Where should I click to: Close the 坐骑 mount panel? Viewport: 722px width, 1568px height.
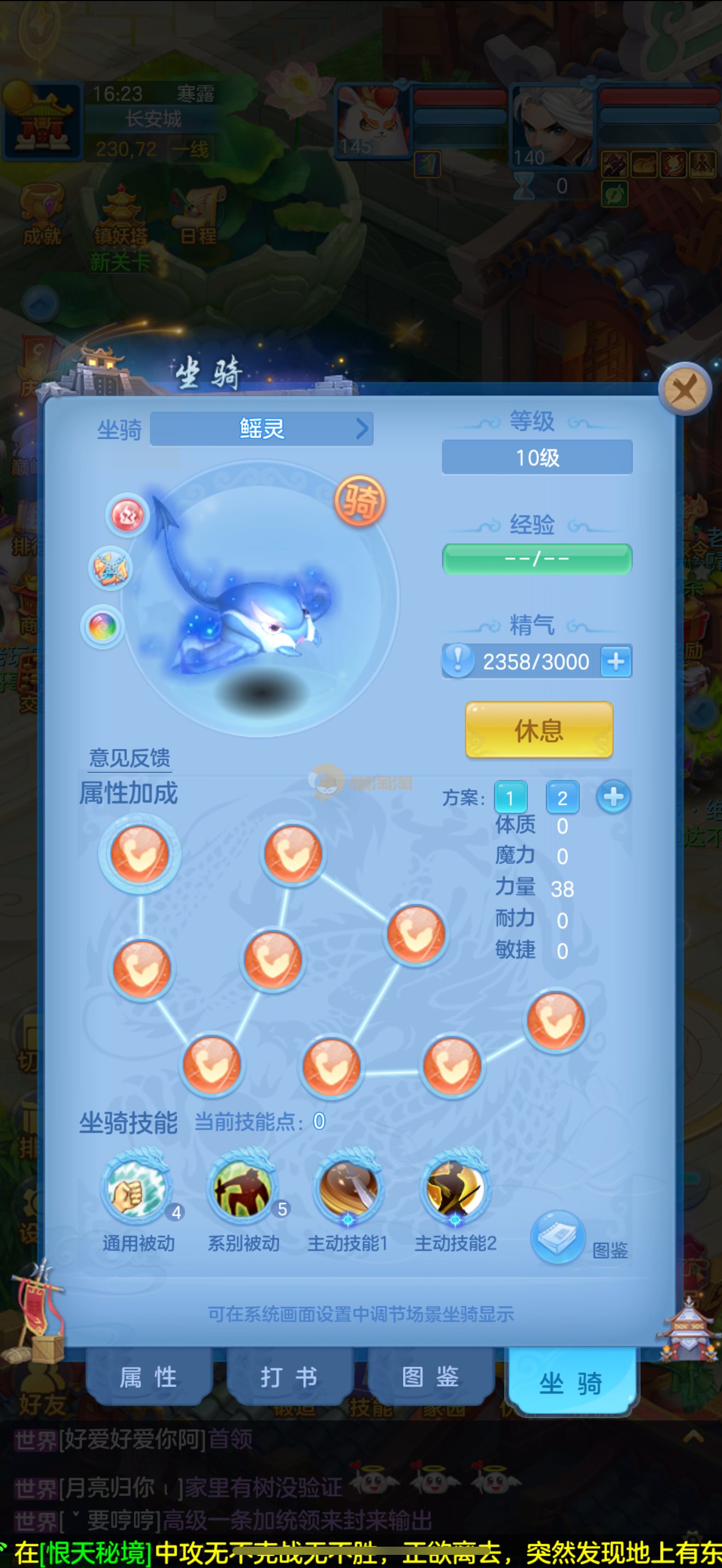pos(685,389)
